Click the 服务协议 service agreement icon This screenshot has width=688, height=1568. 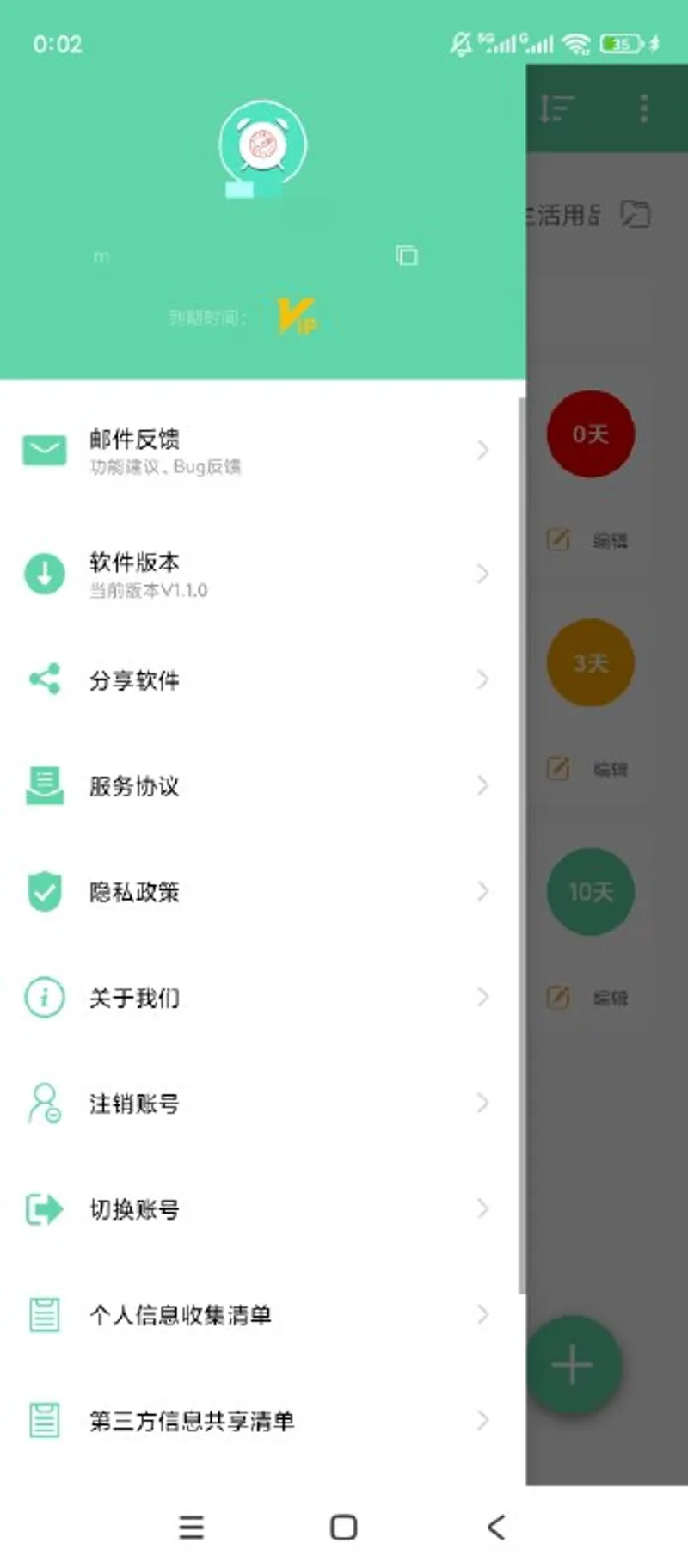(x=44, y=784)
